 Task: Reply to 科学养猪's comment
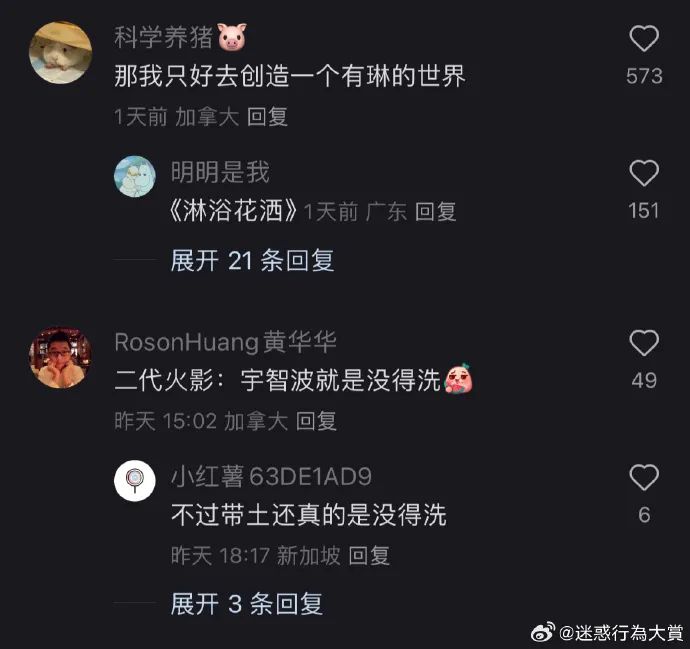tap(267, 117)
